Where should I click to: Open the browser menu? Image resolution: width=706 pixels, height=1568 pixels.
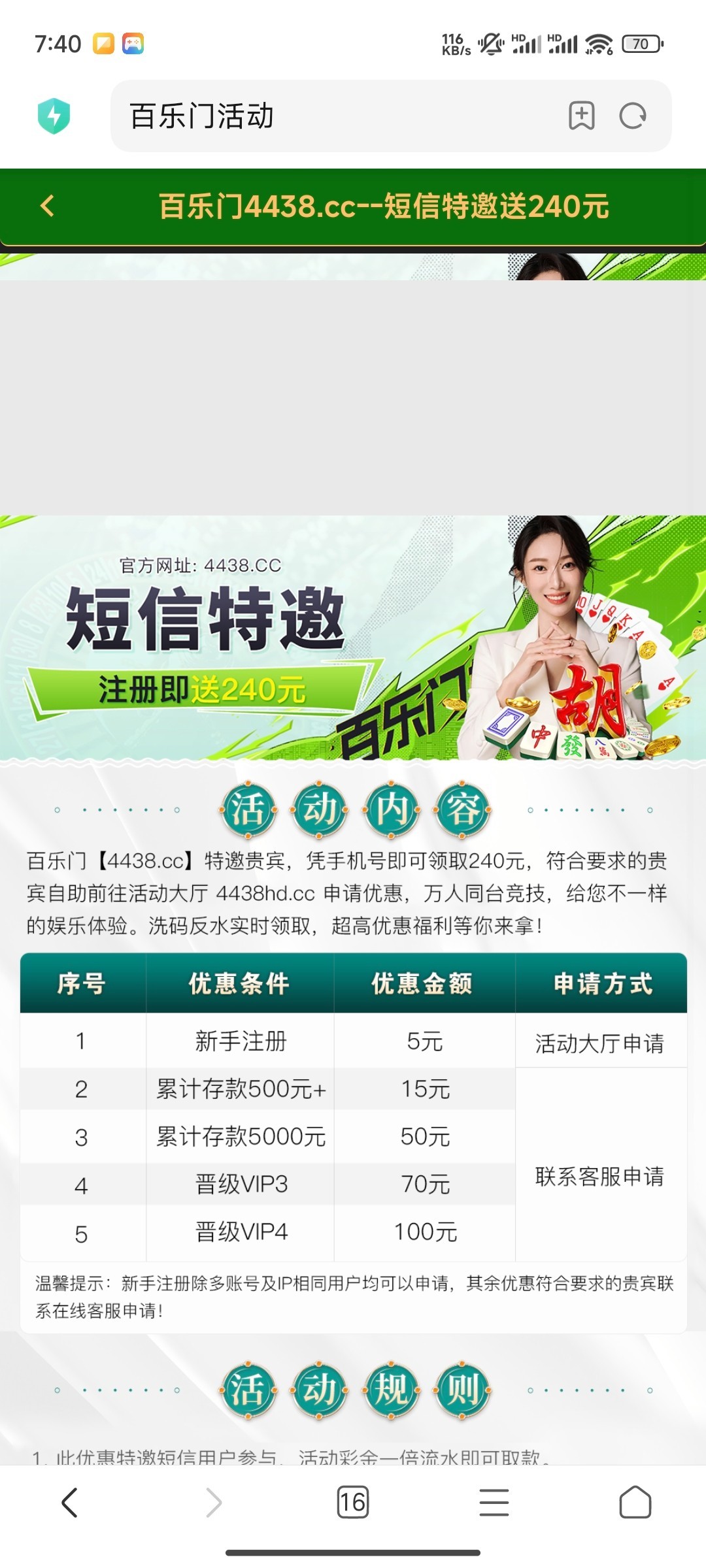[494, 1502]
